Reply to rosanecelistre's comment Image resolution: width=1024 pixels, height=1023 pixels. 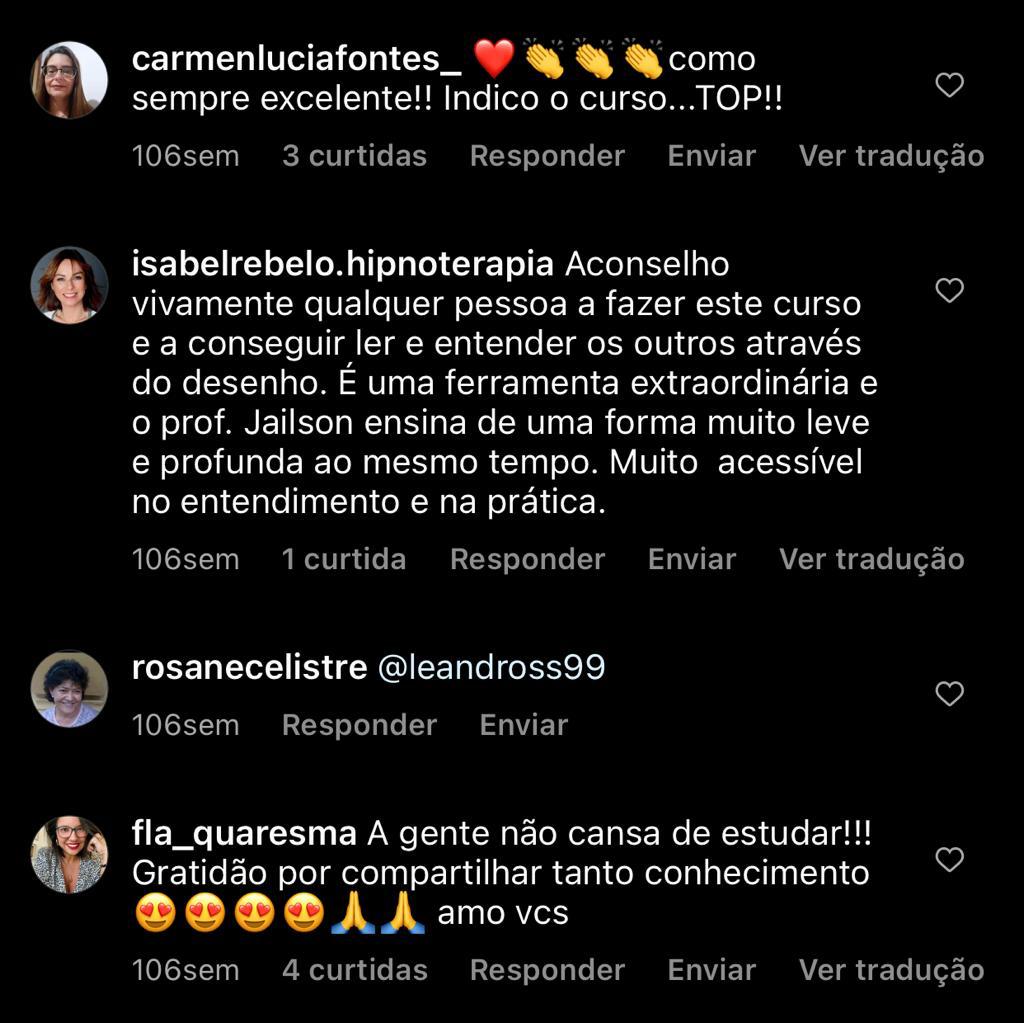tap(359, 725)
